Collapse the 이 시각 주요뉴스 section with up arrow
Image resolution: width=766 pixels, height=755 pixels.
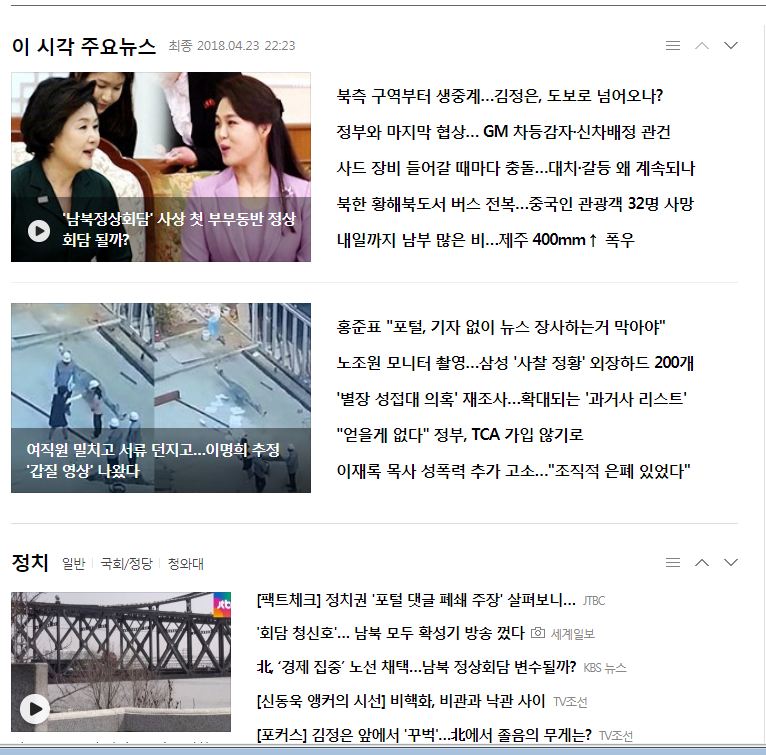[702, 46]
